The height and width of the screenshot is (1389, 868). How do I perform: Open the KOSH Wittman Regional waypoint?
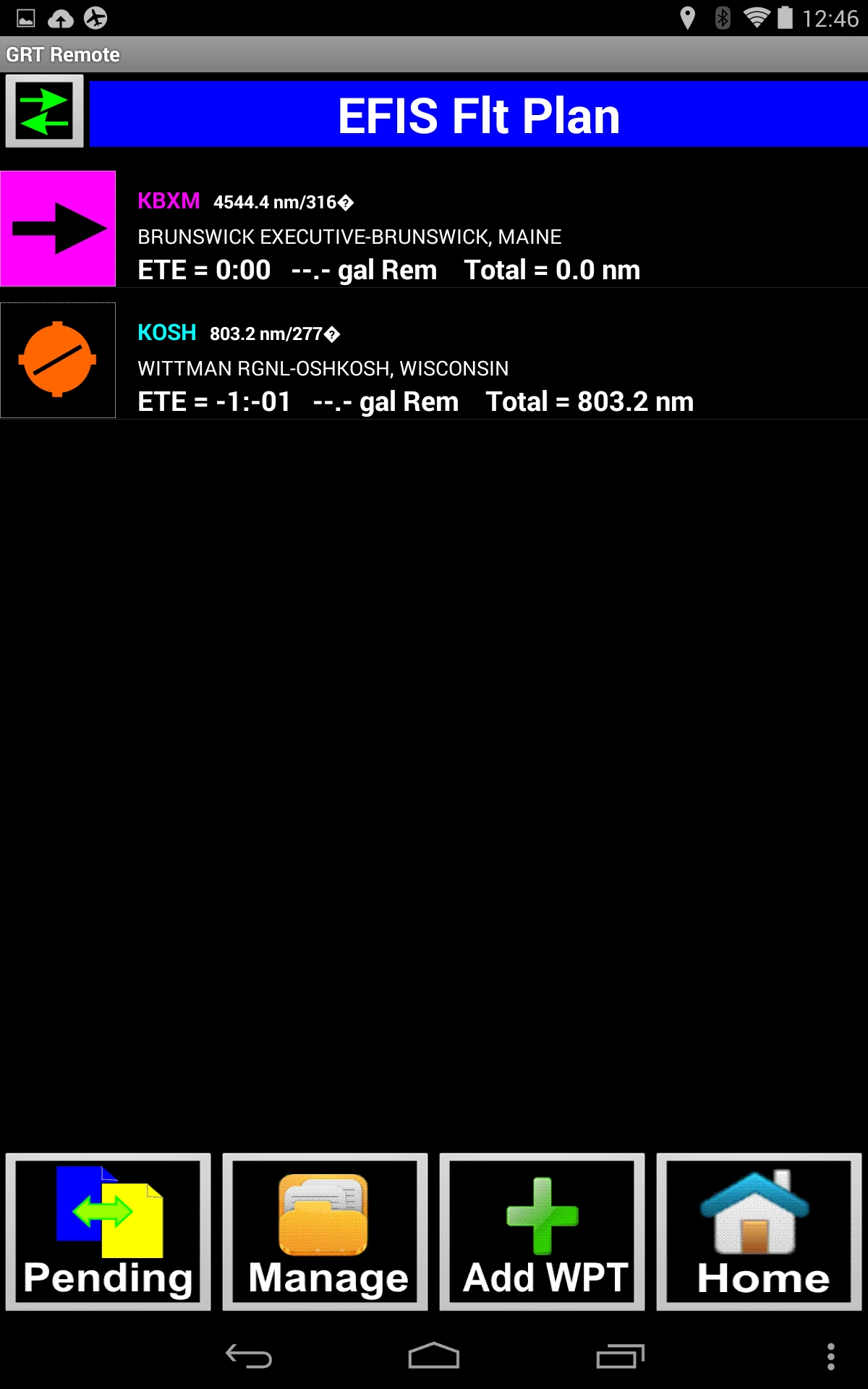pyautogui.click(x=434, y=362)
